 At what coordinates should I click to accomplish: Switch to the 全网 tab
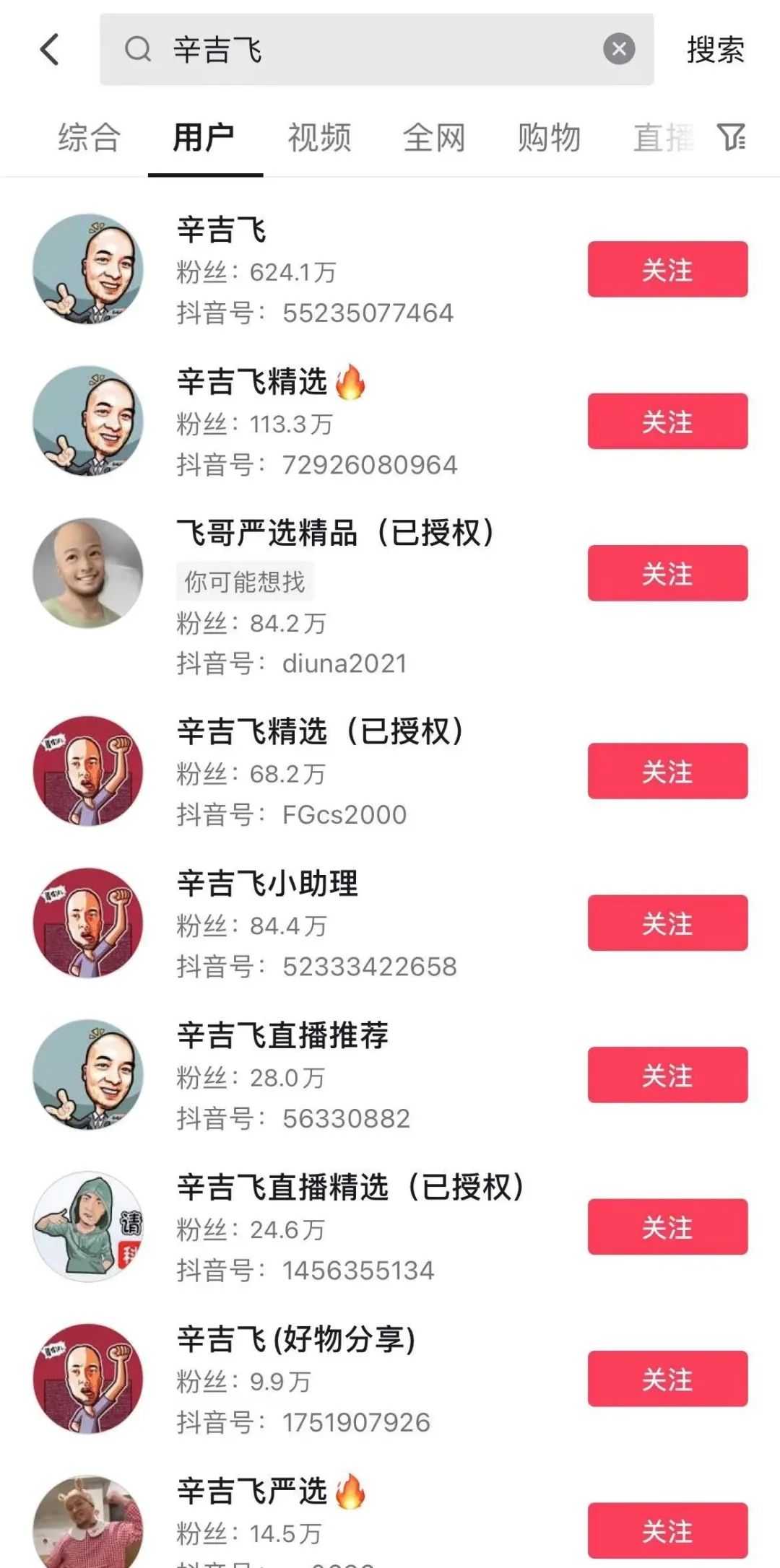434,137
